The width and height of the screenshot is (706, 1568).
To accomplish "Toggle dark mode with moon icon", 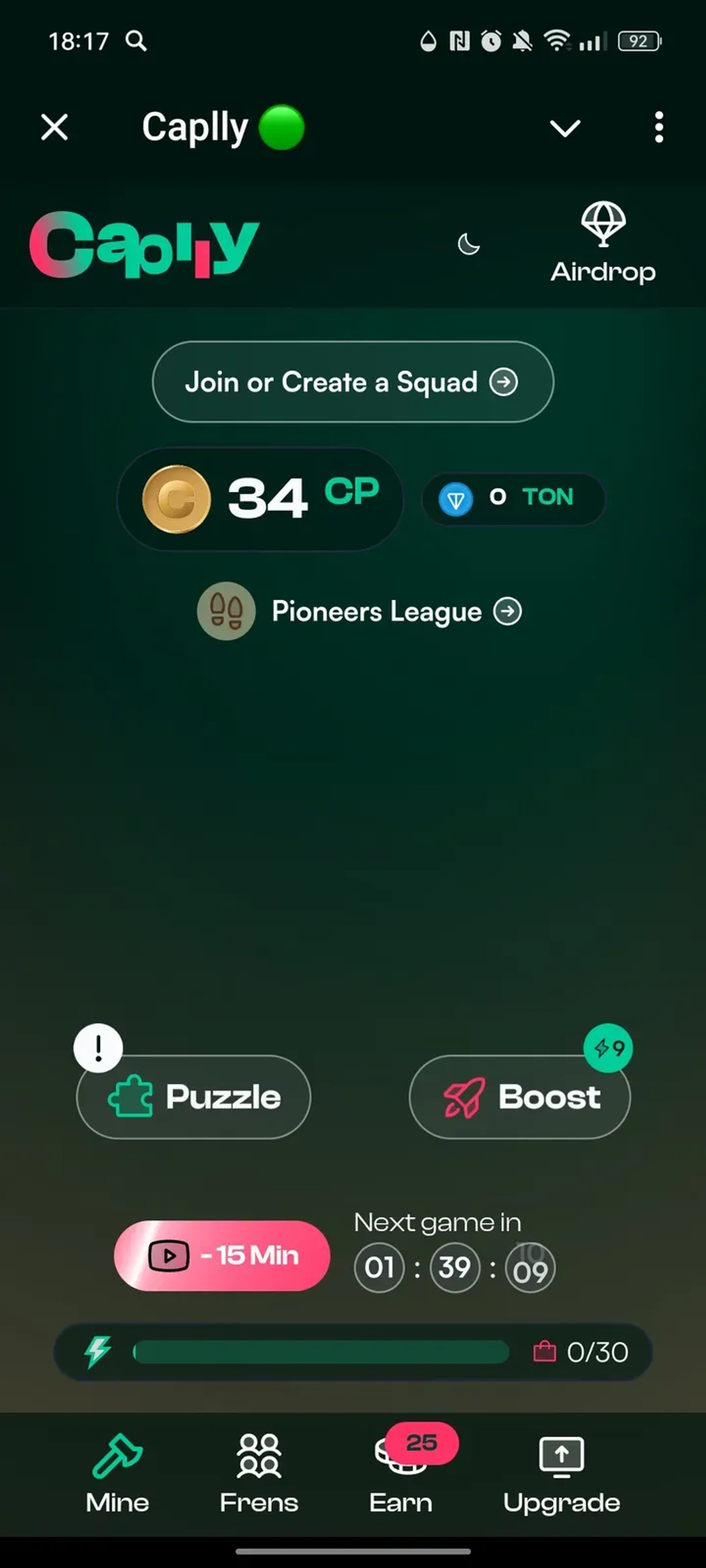I will 469,245.
